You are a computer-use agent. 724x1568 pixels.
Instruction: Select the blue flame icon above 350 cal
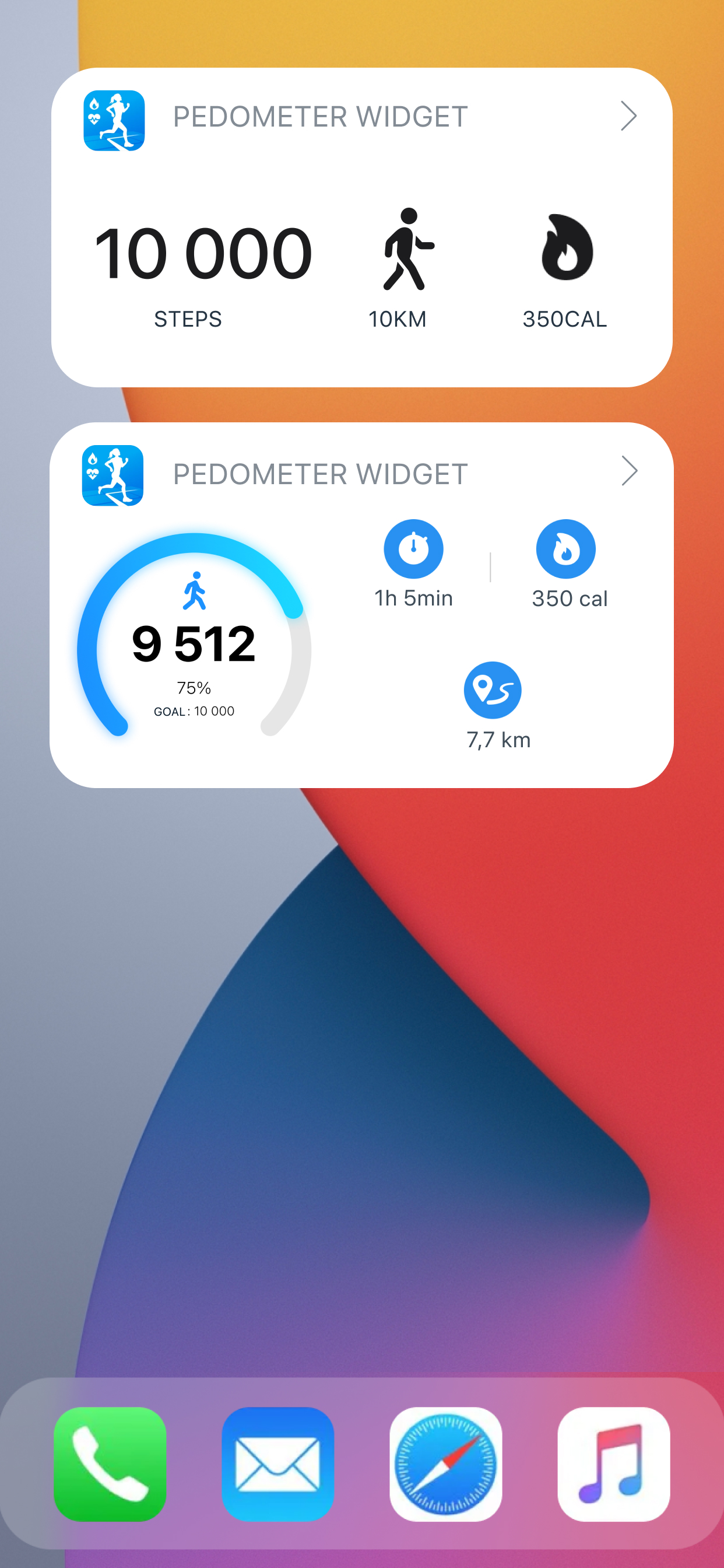pos(566,548)
